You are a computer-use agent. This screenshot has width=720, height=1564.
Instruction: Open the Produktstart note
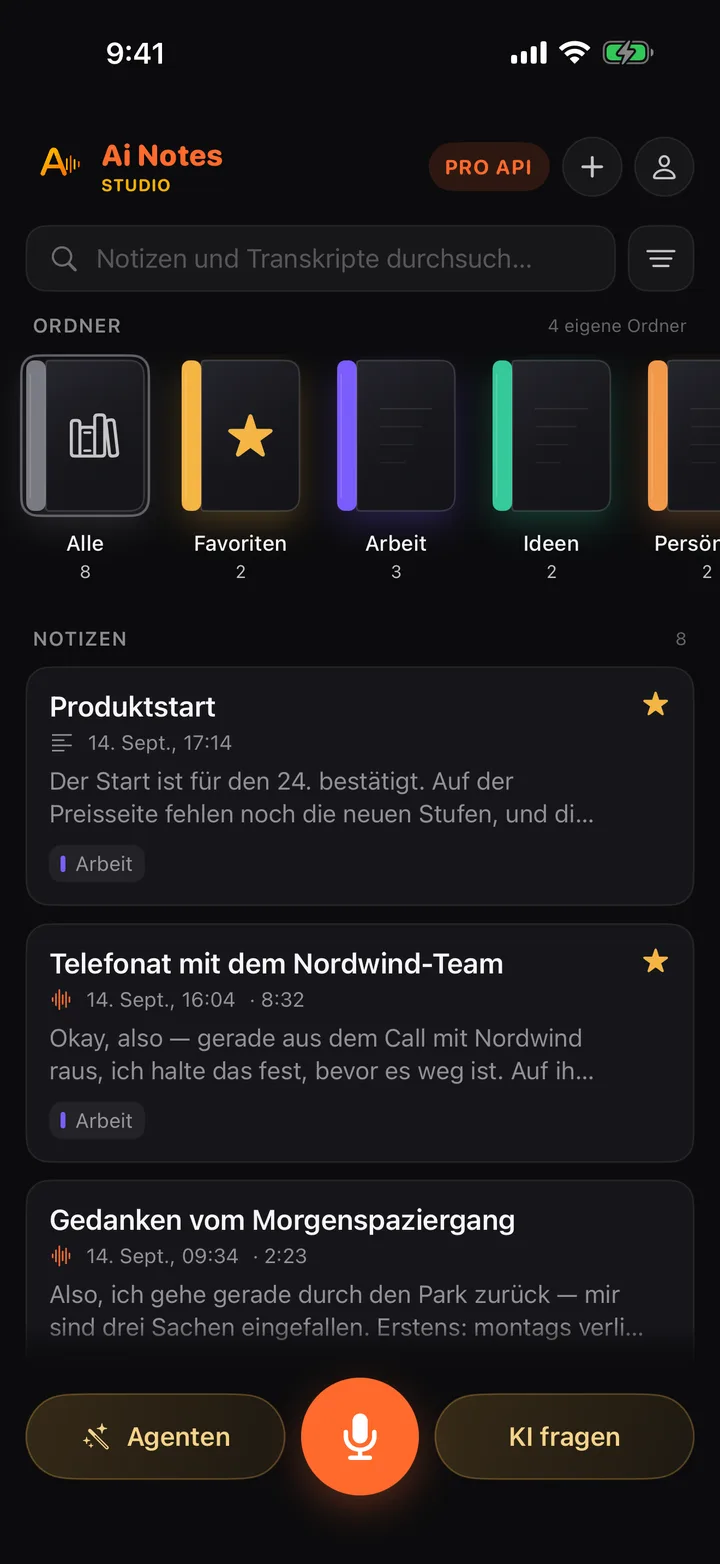pos(360,786)
